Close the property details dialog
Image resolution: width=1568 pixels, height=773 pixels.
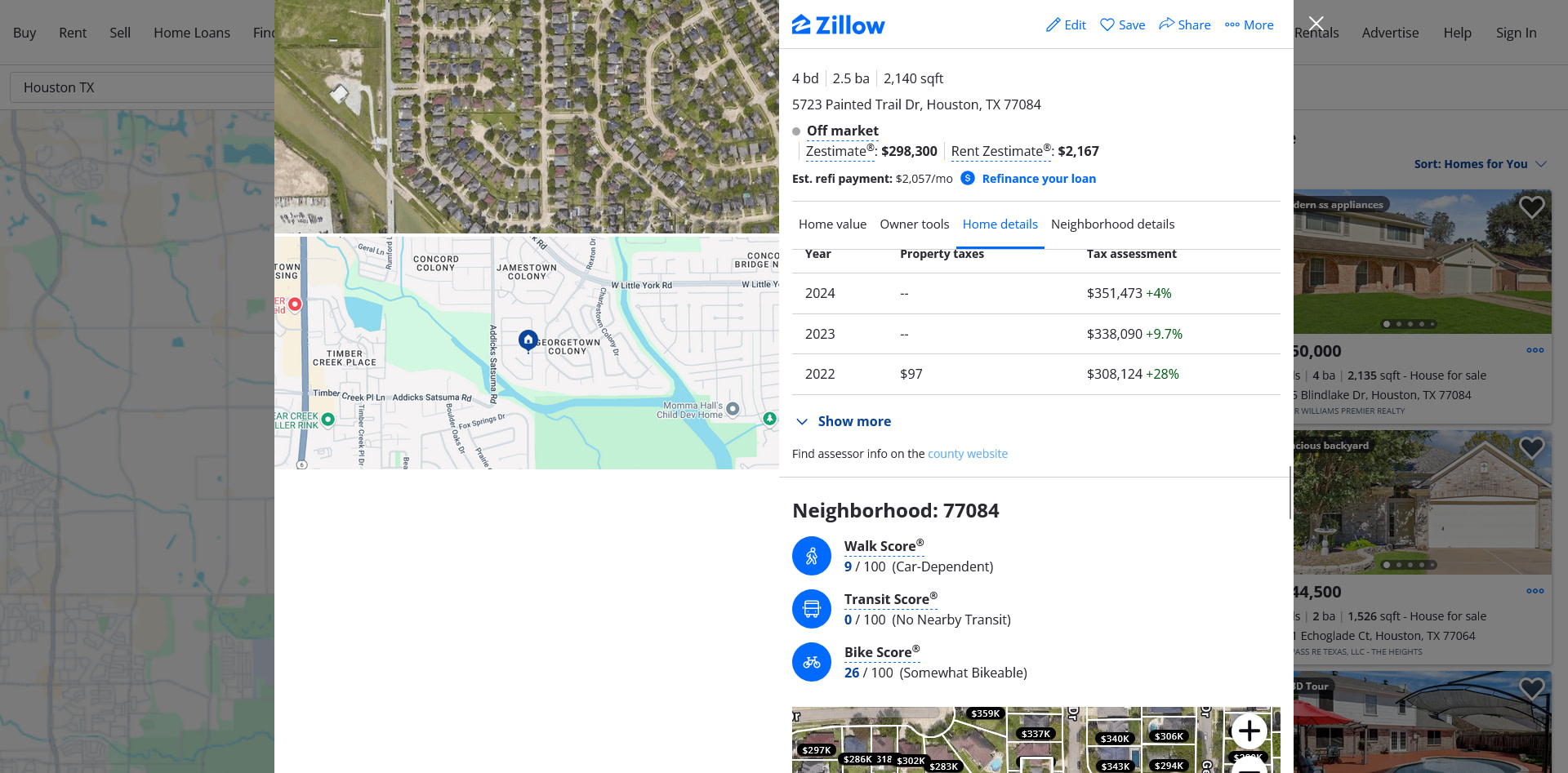pyautogui.click(x=1316, y=24)
